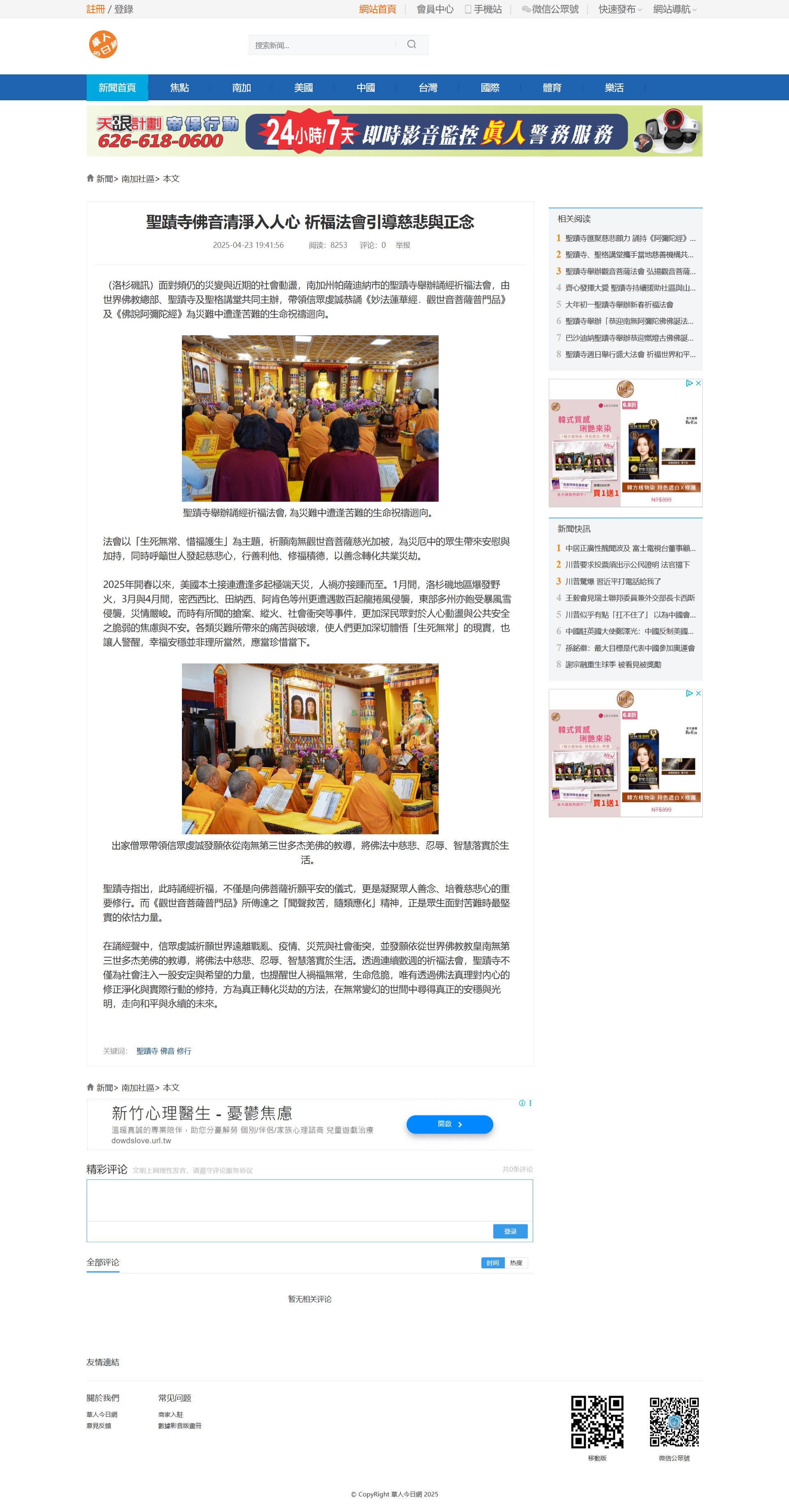Image resolution: width=789 pixels, height=1512 pixels.
Task: Expand the 快速發布 dropdown
Action: (x=619, y=9)
